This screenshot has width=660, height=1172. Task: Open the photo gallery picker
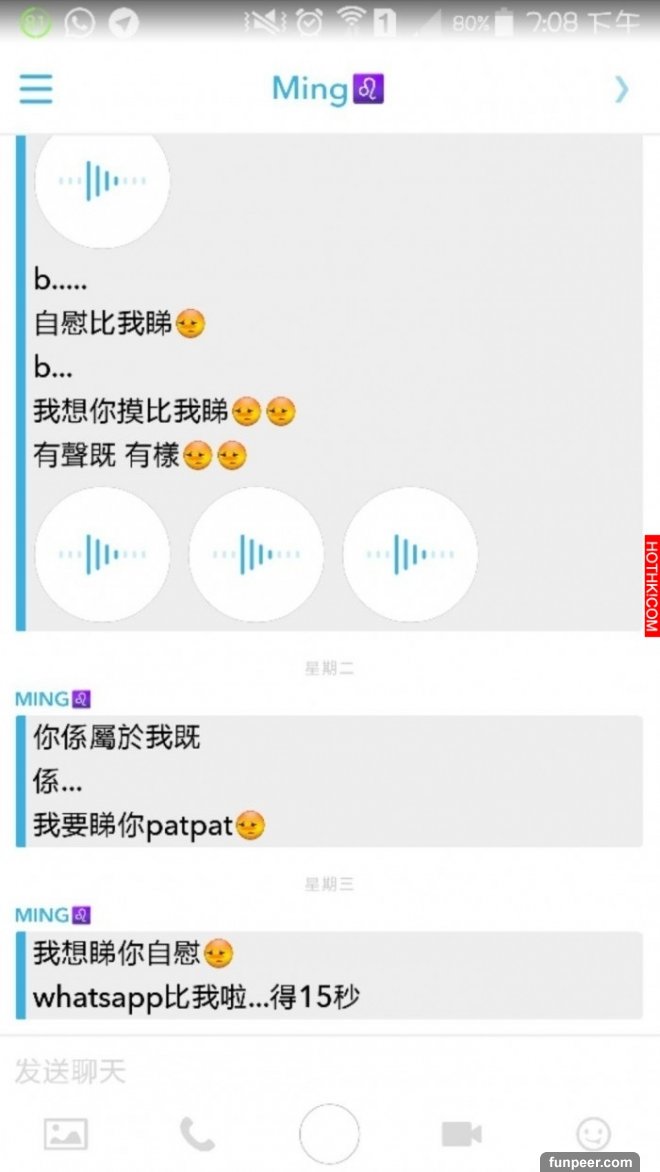tap(66, 1133)
